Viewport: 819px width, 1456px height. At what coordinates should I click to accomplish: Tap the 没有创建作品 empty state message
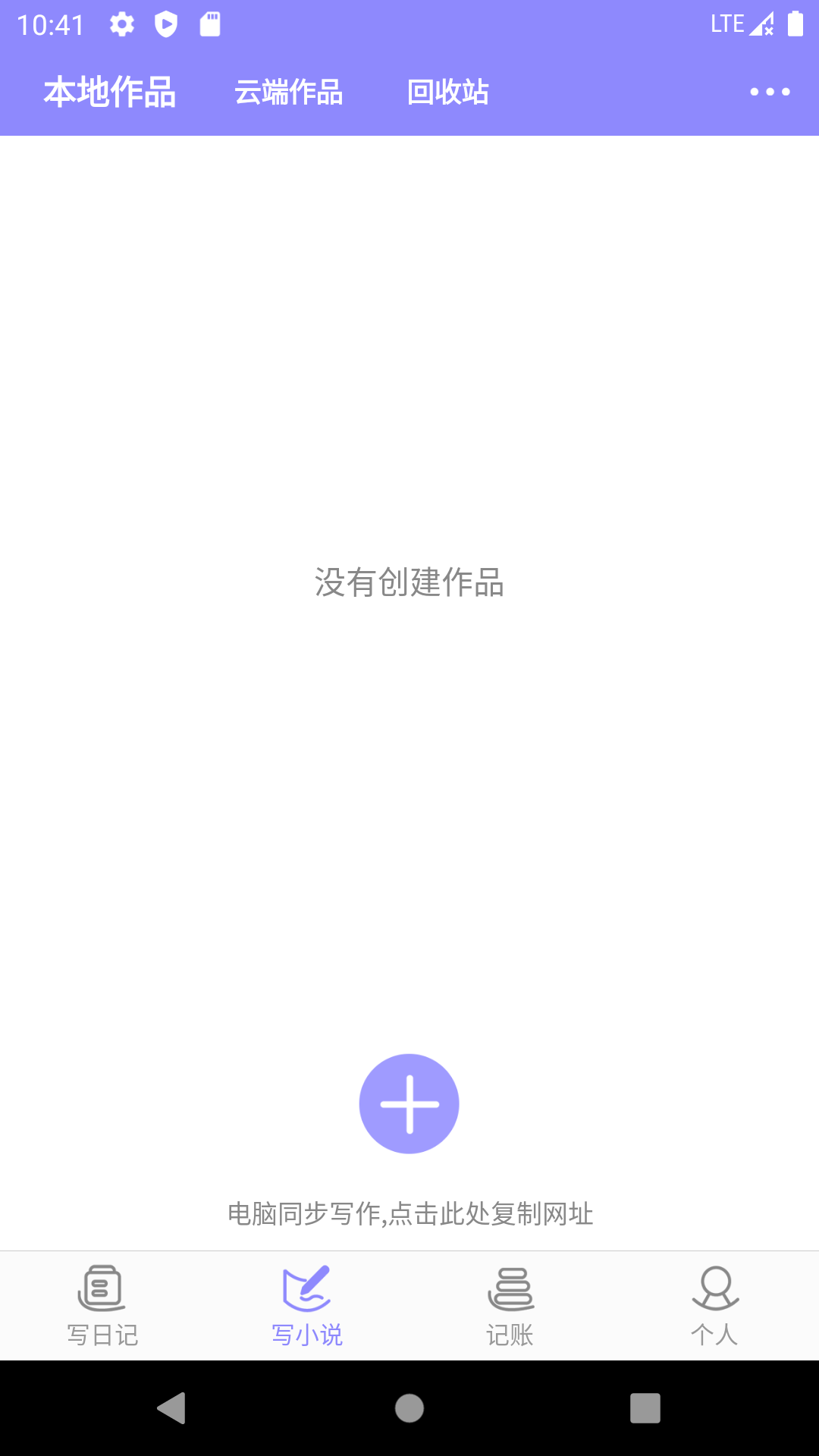coord(409,584)
